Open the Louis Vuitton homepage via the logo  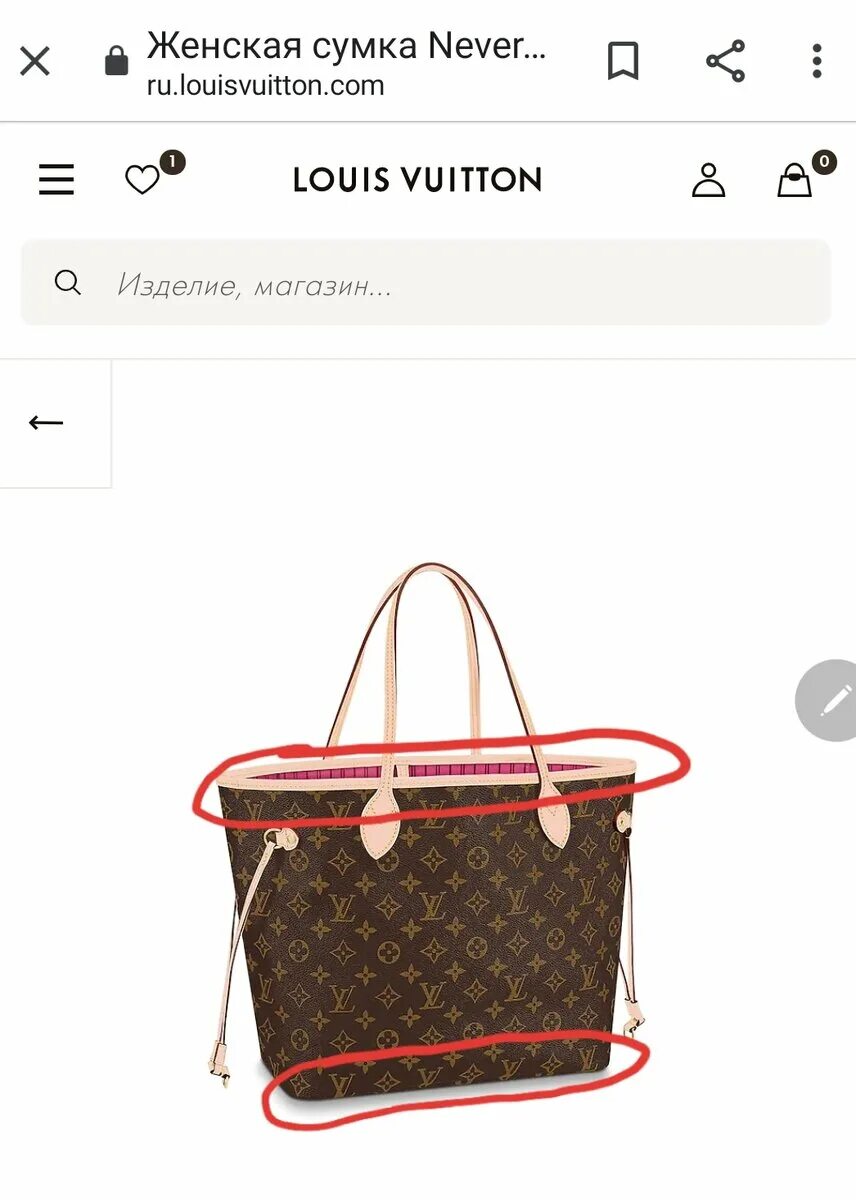point(415,180)
